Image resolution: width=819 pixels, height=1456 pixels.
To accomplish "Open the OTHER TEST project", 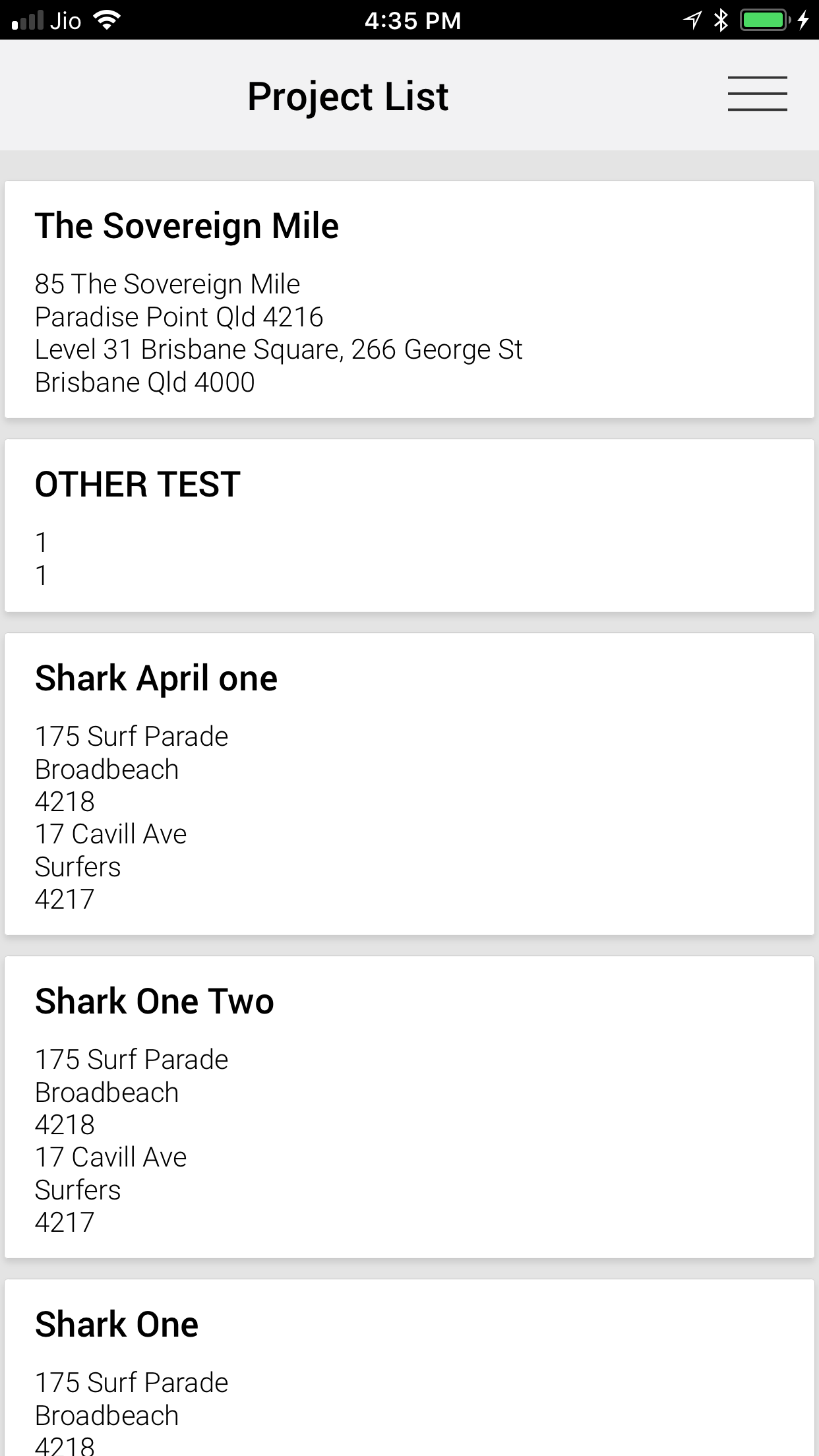I will [409, 526].
